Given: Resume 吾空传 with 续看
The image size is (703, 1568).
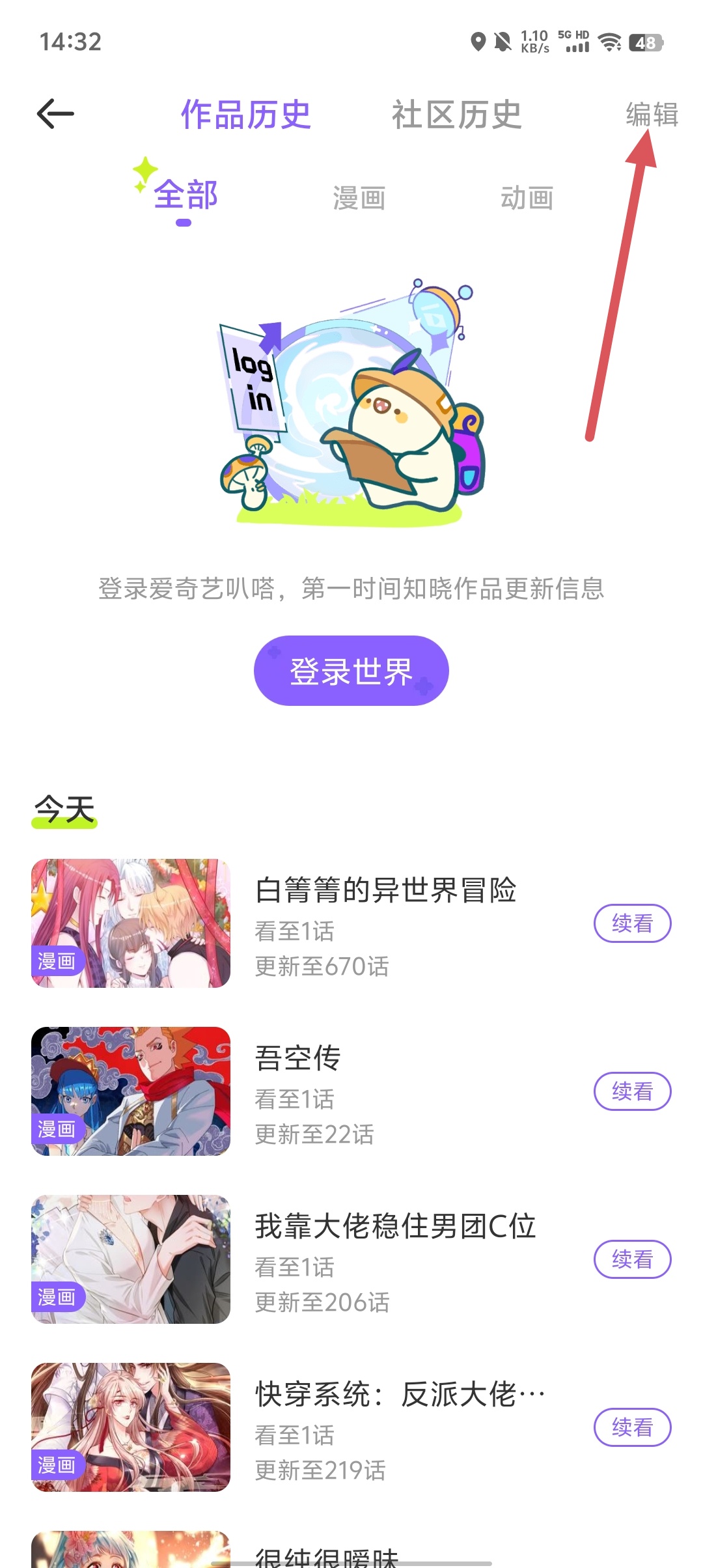Looking at the screenshot, I should 632,1091.
